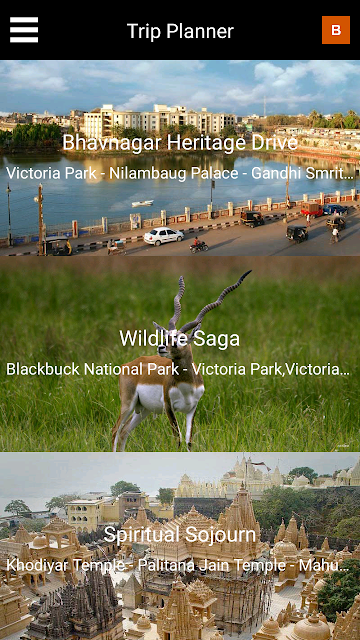
Task: Open the Bhavnagar Heritage Drive trip
Action: [x=180, y=158]
